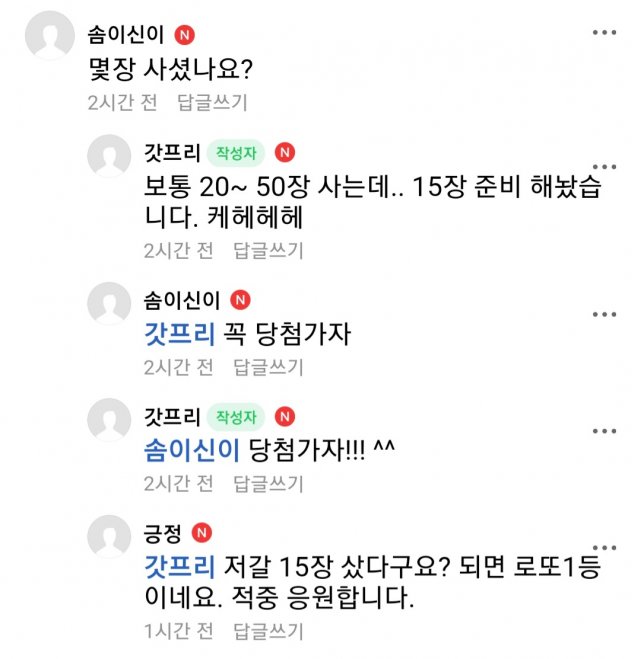Reply to the "당첨가자!!! ^^" comment

click(268, 485)
